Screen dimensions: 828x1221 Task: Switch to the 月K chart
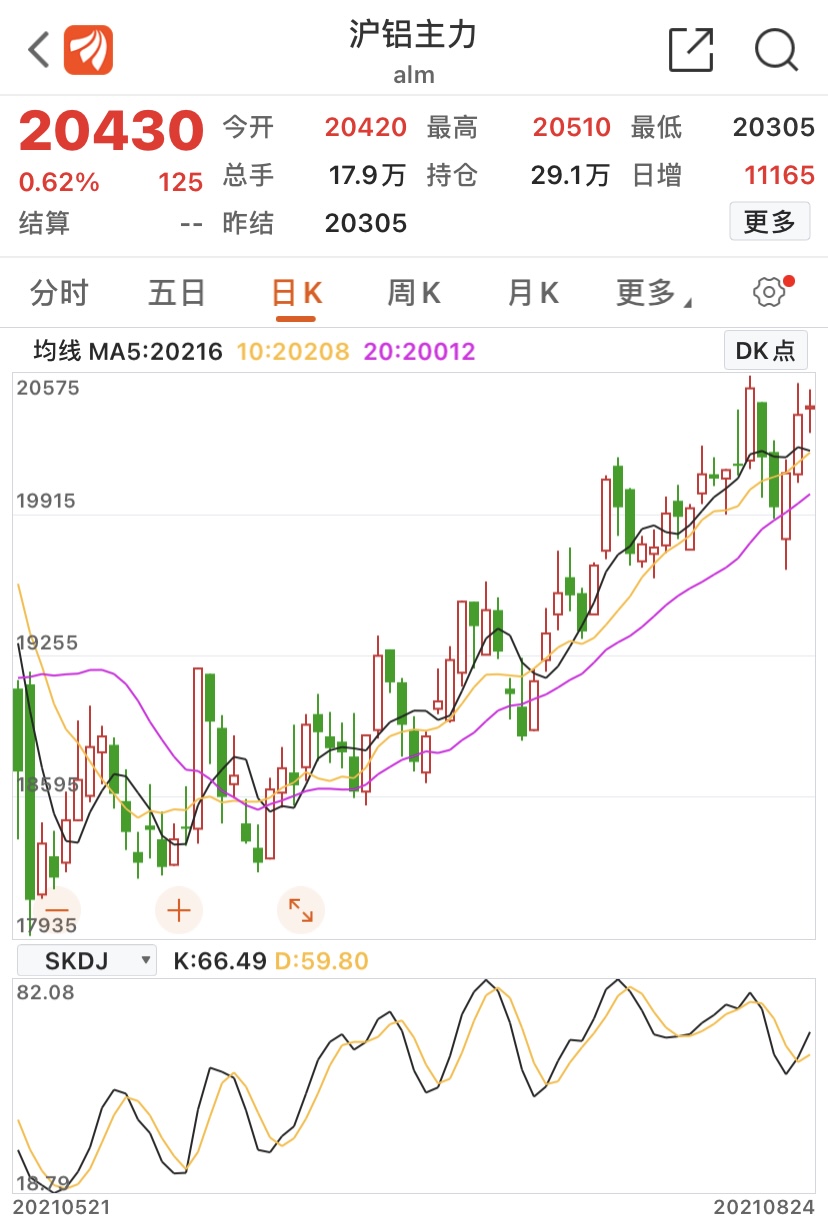point(532,293)
